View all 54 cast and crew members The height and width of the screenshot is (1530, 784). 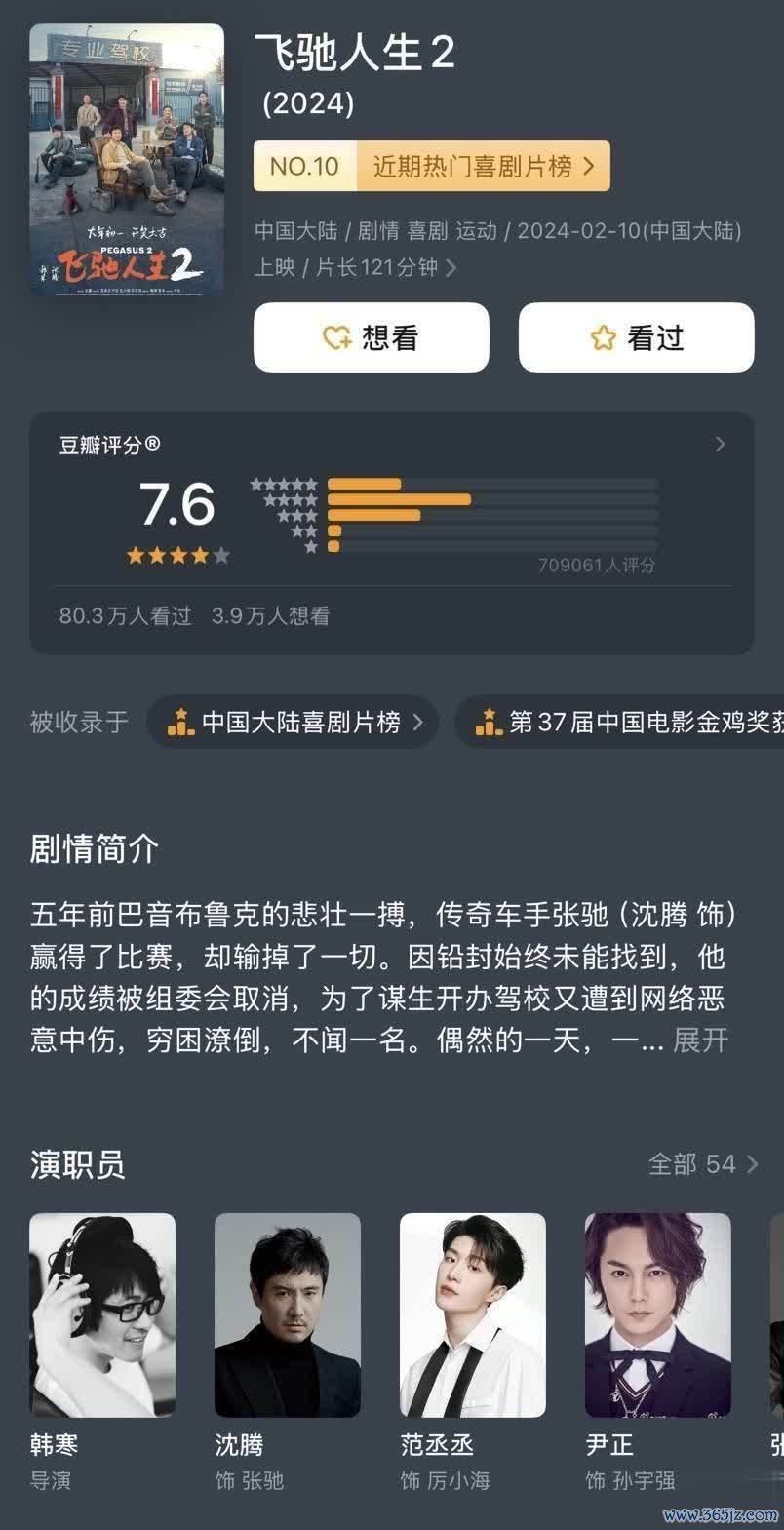pyautogui.click(x=702, y=1164)
